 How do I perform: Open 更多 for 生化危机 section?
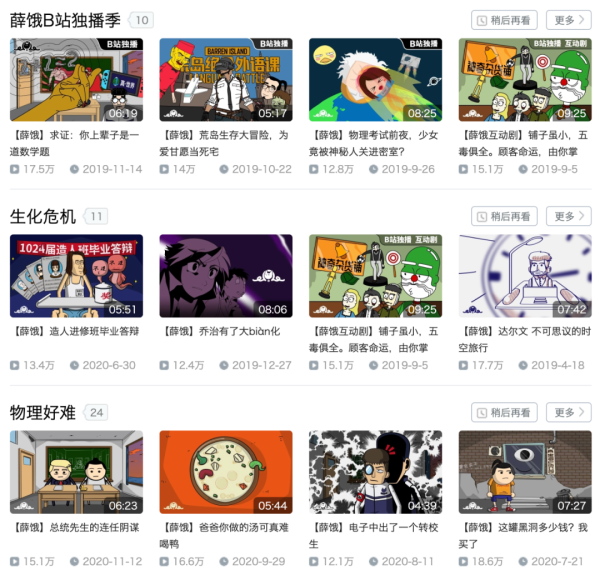click(570, 216)
